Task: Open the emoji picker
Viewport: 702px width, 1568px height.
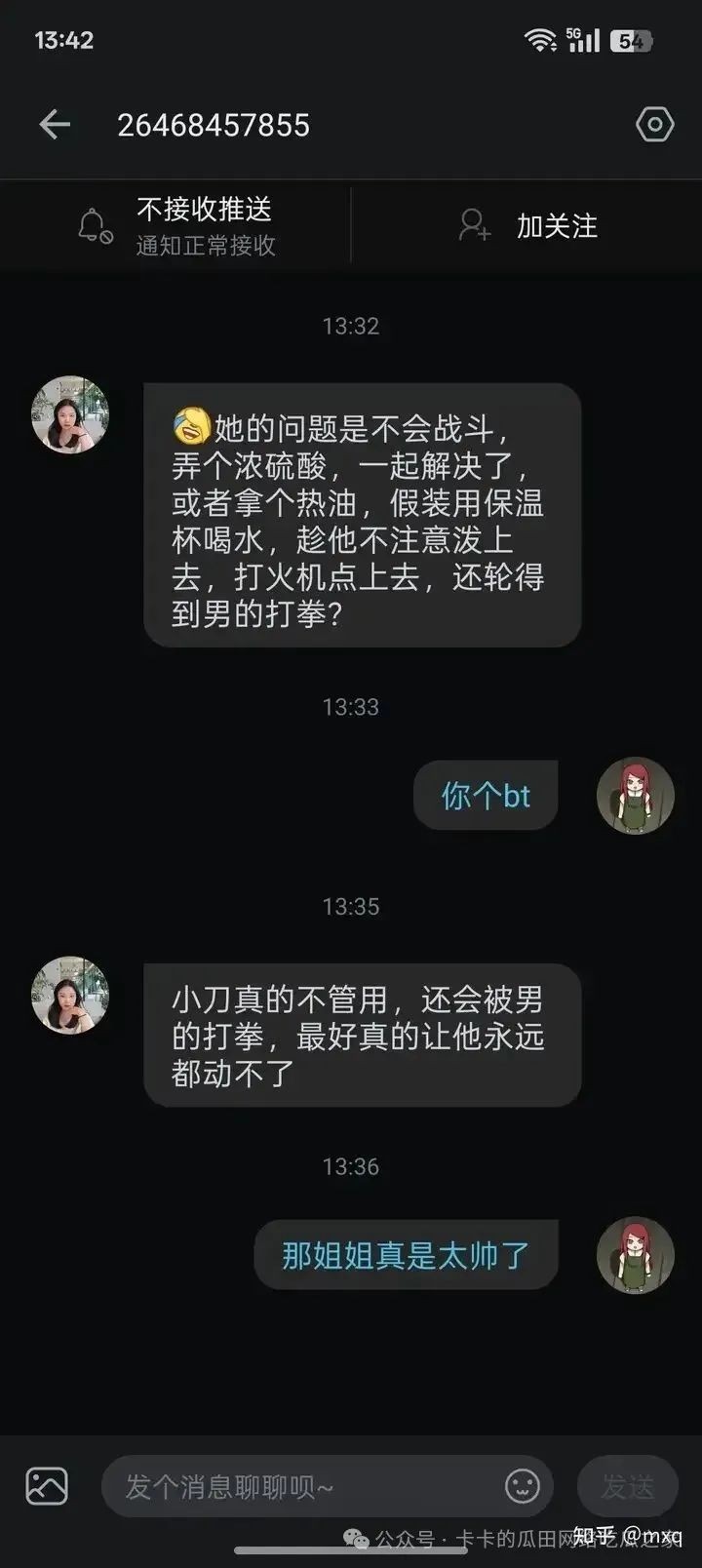Action: click(523, 1486)
